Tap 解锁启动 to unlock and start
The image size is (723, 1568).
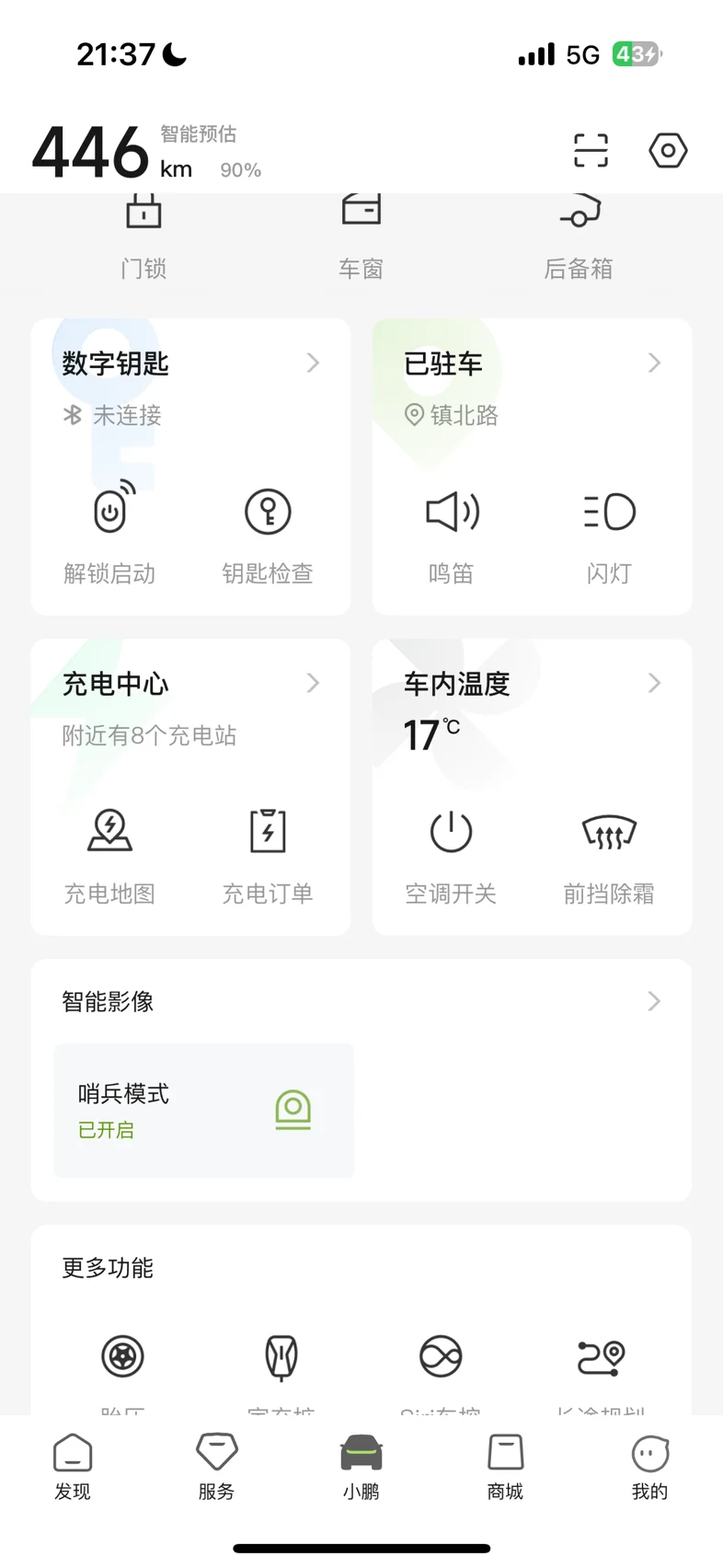coord(109,533)
